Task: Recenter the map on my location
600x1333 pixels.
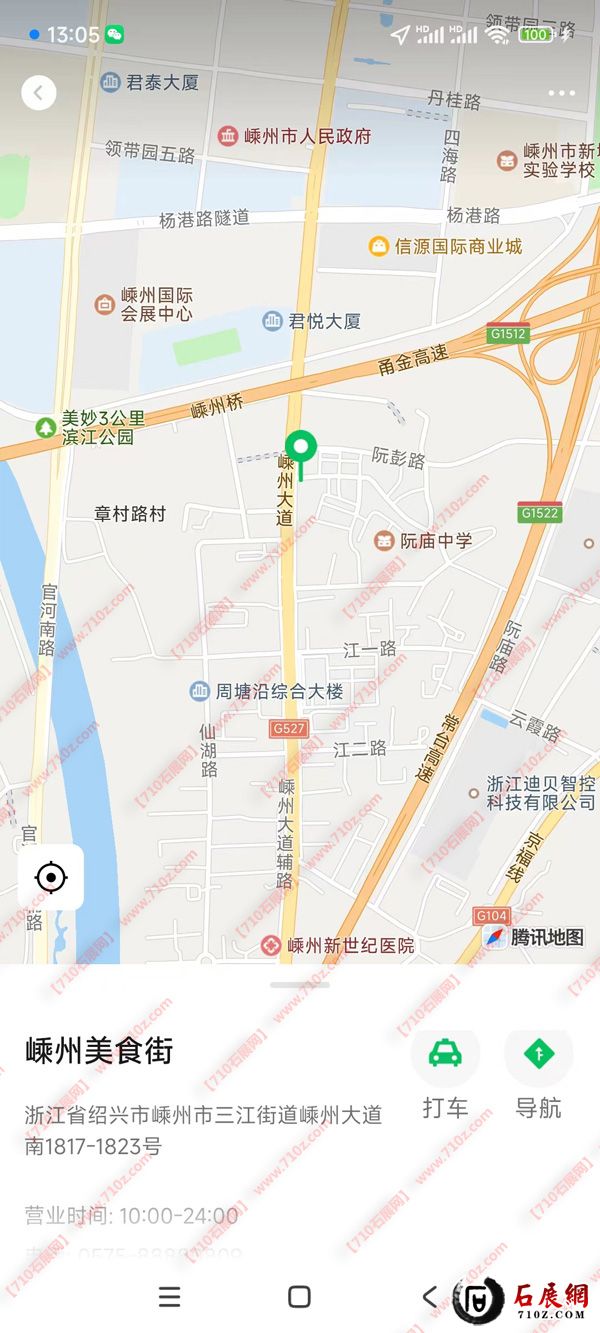Action: click(x=50, y=878)
